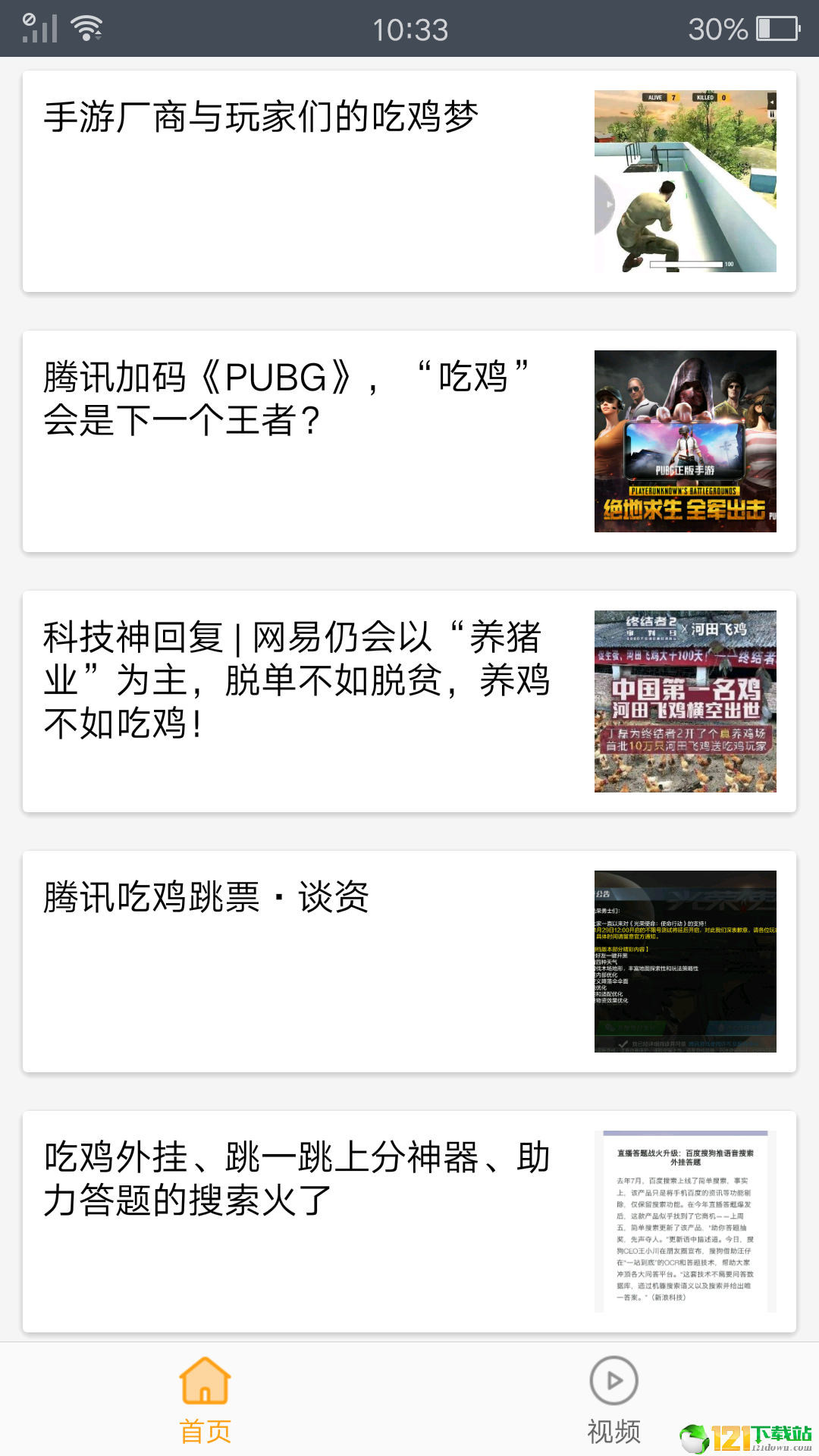819x1456 pixels.
Task: Open the 腾讯加码《PUBG》 article card
Action: tap(409, 441)
